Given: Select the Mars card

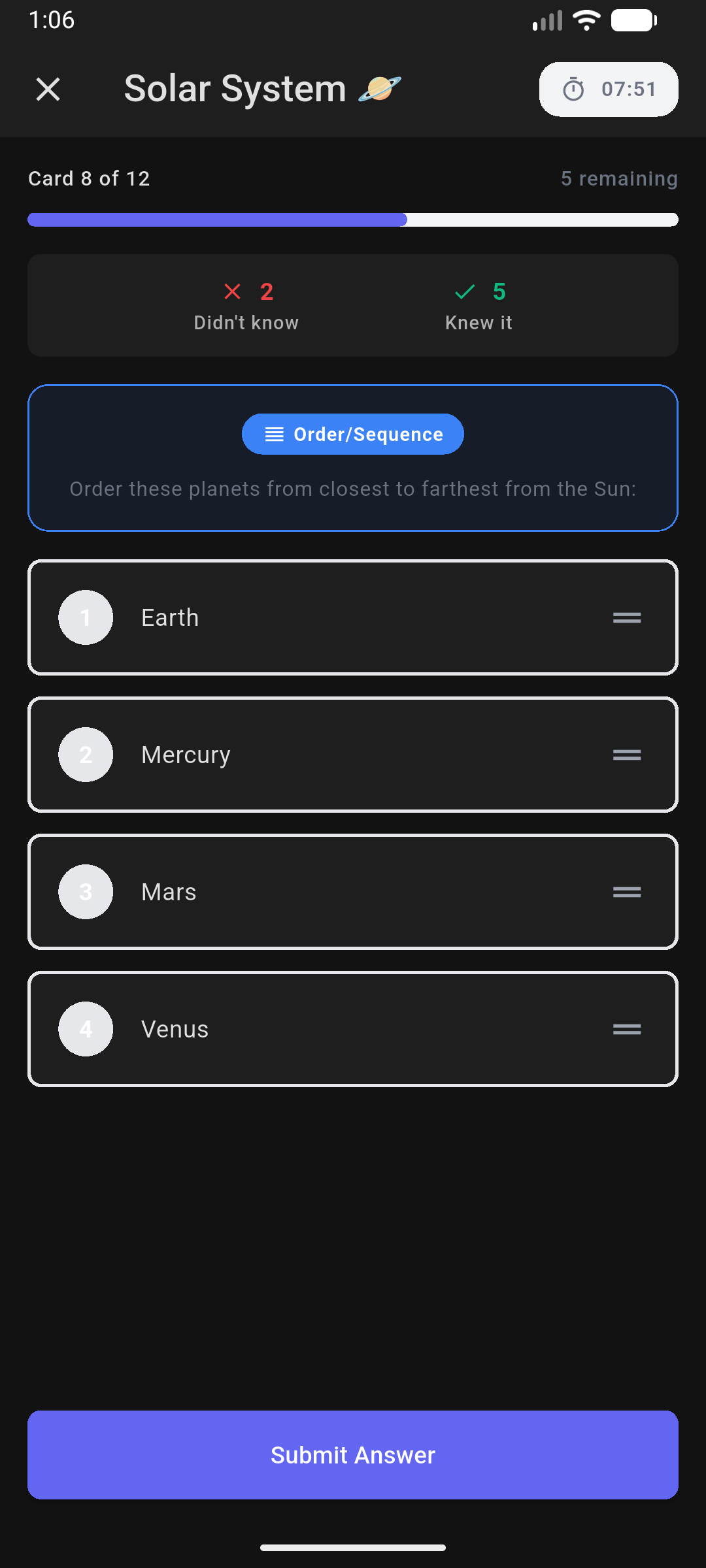Looking at the screenshot, I should (x=353, y=892).
